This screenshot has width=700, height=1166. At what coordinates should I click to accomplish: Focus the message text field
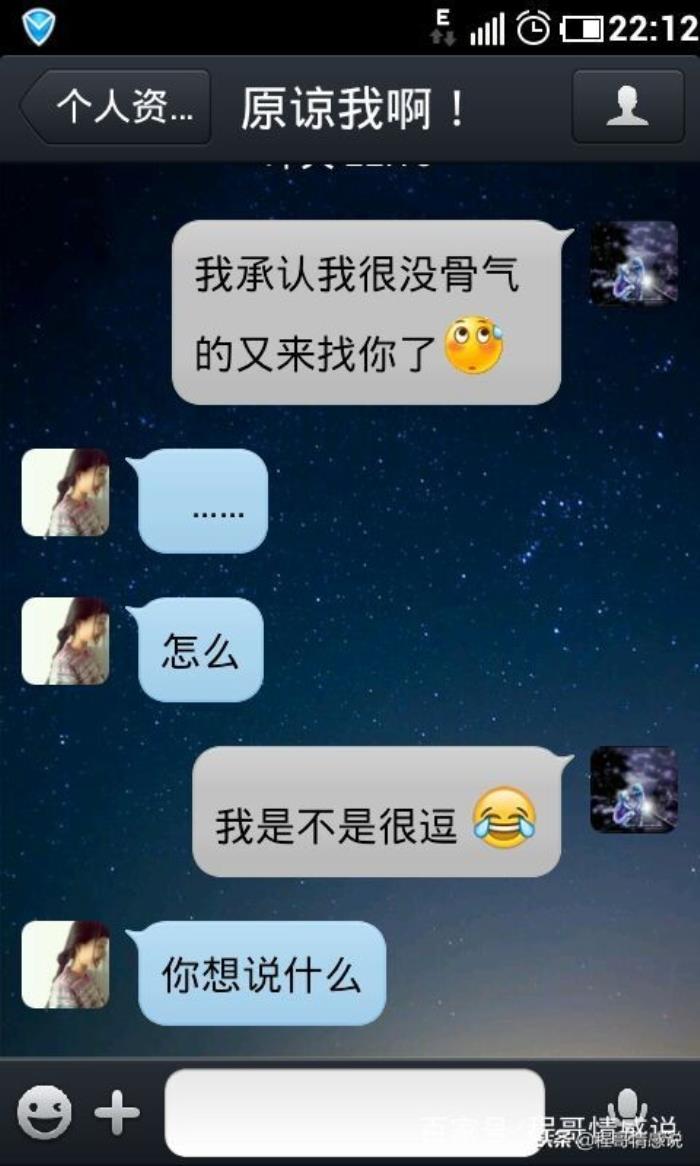tap(354, 1112)
